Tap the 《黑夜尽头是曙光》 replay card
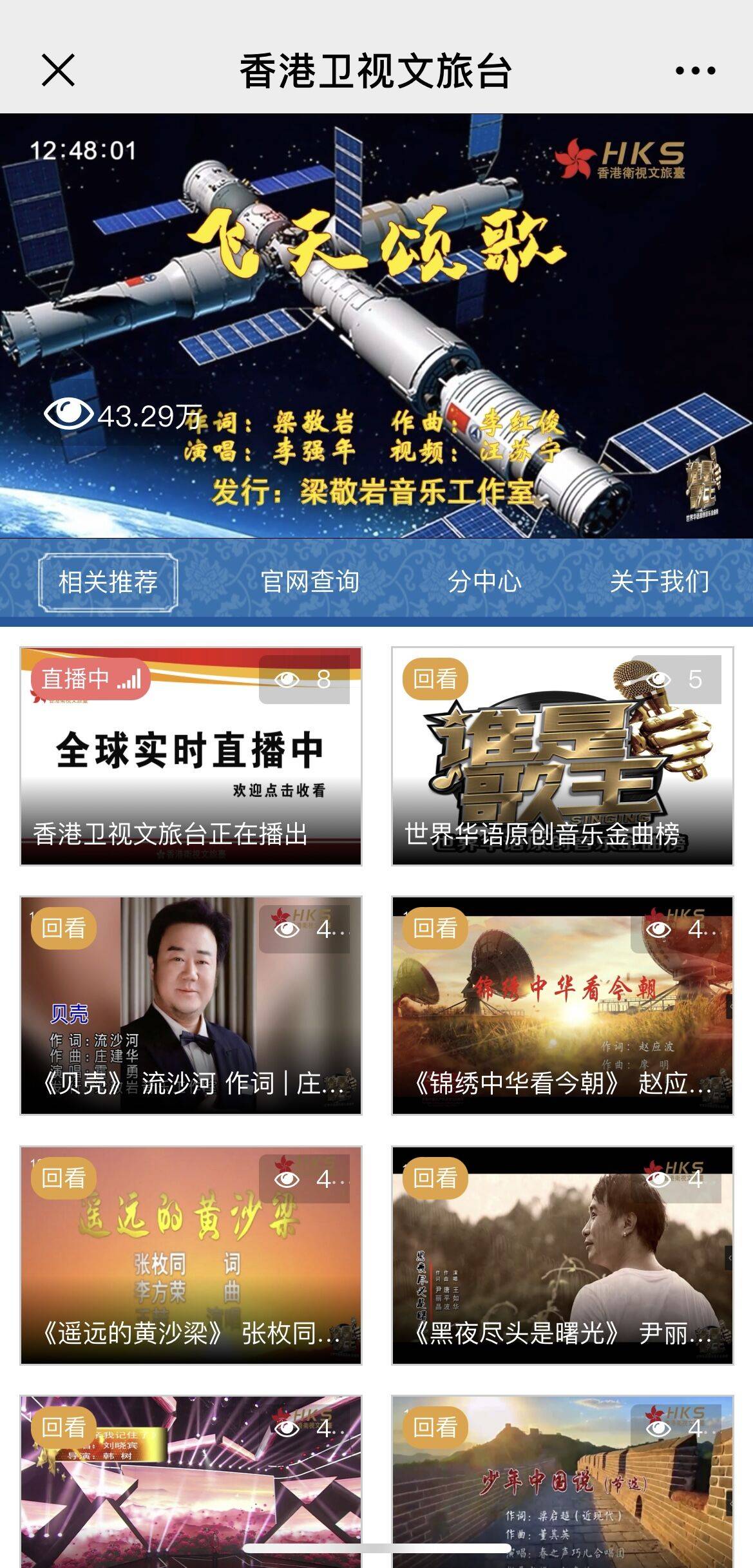 [x=562, y=1256]
